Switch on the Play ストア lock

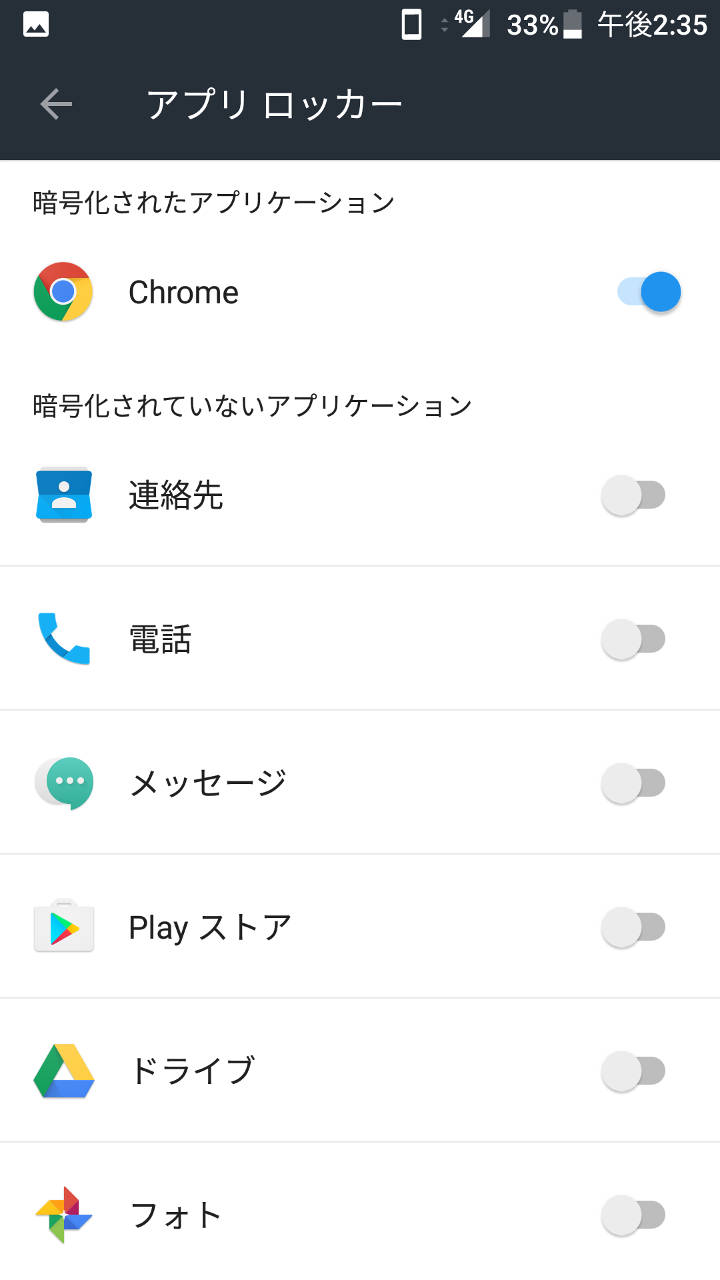[634, 927]
